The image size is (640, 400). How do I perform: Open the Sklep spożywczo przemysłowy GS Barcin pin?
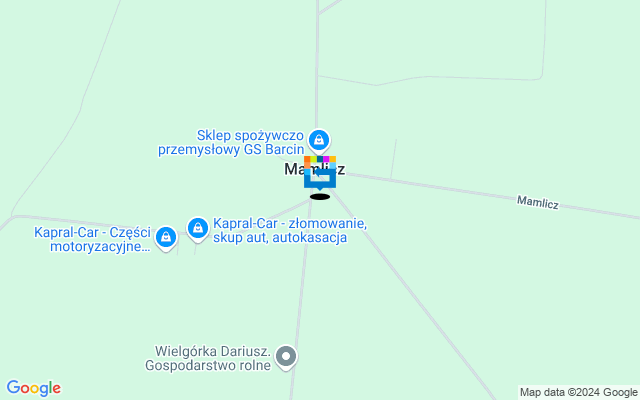[318, 140]
